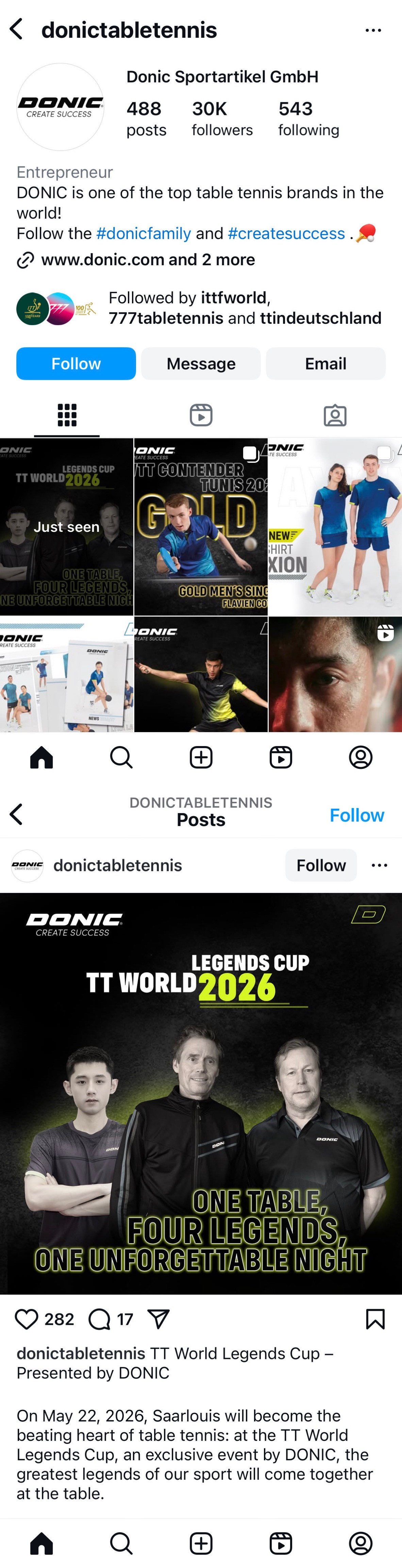Screen dimensions: 402x1568
Task: Tap the blue Follow link beside Posts title
Action: [x=357, y=815]
